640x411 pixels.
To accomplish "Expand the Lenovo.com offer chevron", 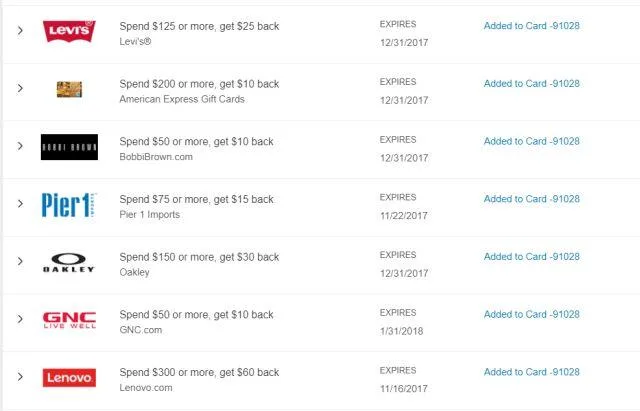I will point(20,377).
